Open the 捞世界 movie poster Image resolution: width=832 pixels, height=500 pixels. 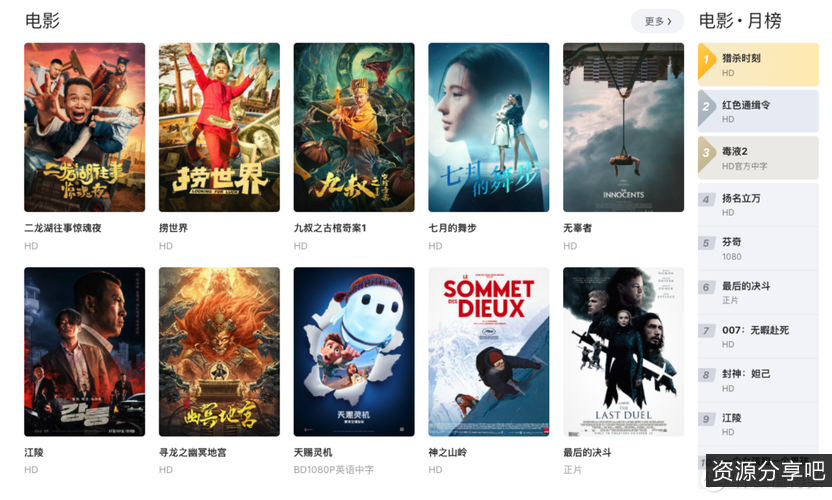219,127
